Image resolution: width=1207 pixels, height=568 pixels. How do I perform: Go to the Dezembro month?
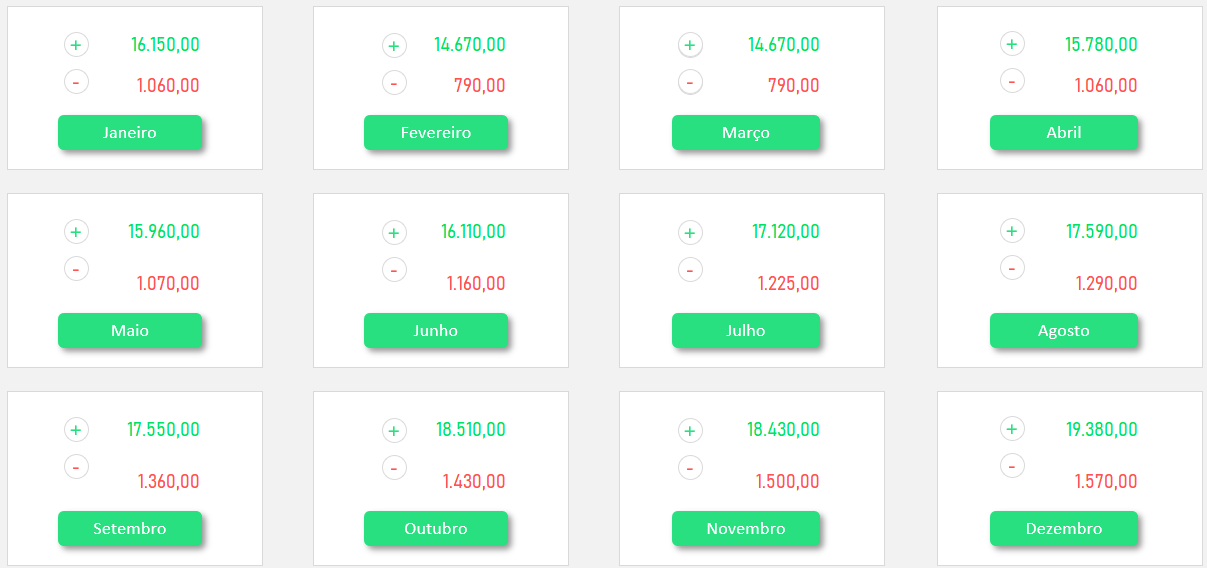pos(1064,528)
